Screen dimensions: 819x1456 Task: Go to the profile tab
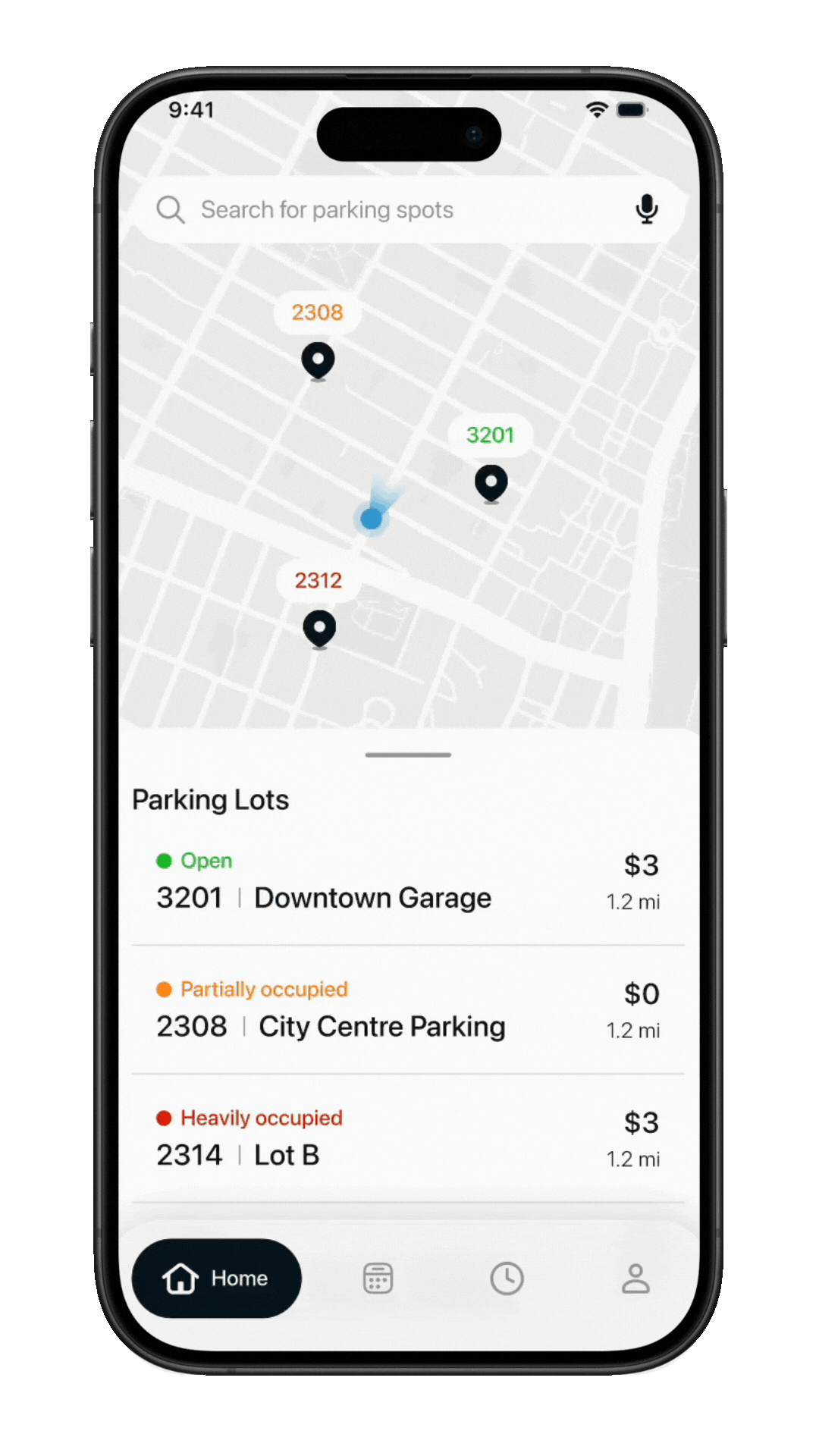[x=635, y=1279]
